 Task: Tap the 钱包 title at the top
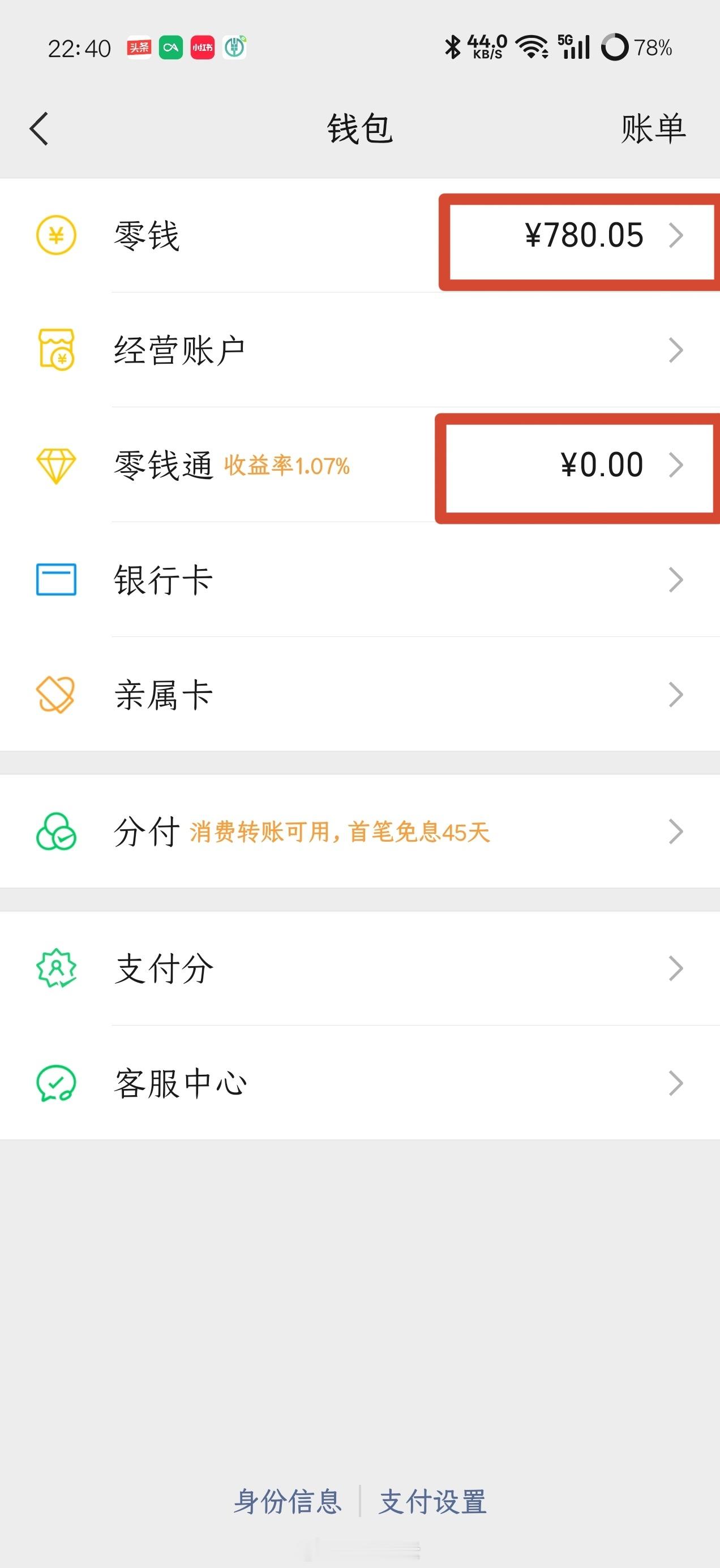(x=359, y=128)
